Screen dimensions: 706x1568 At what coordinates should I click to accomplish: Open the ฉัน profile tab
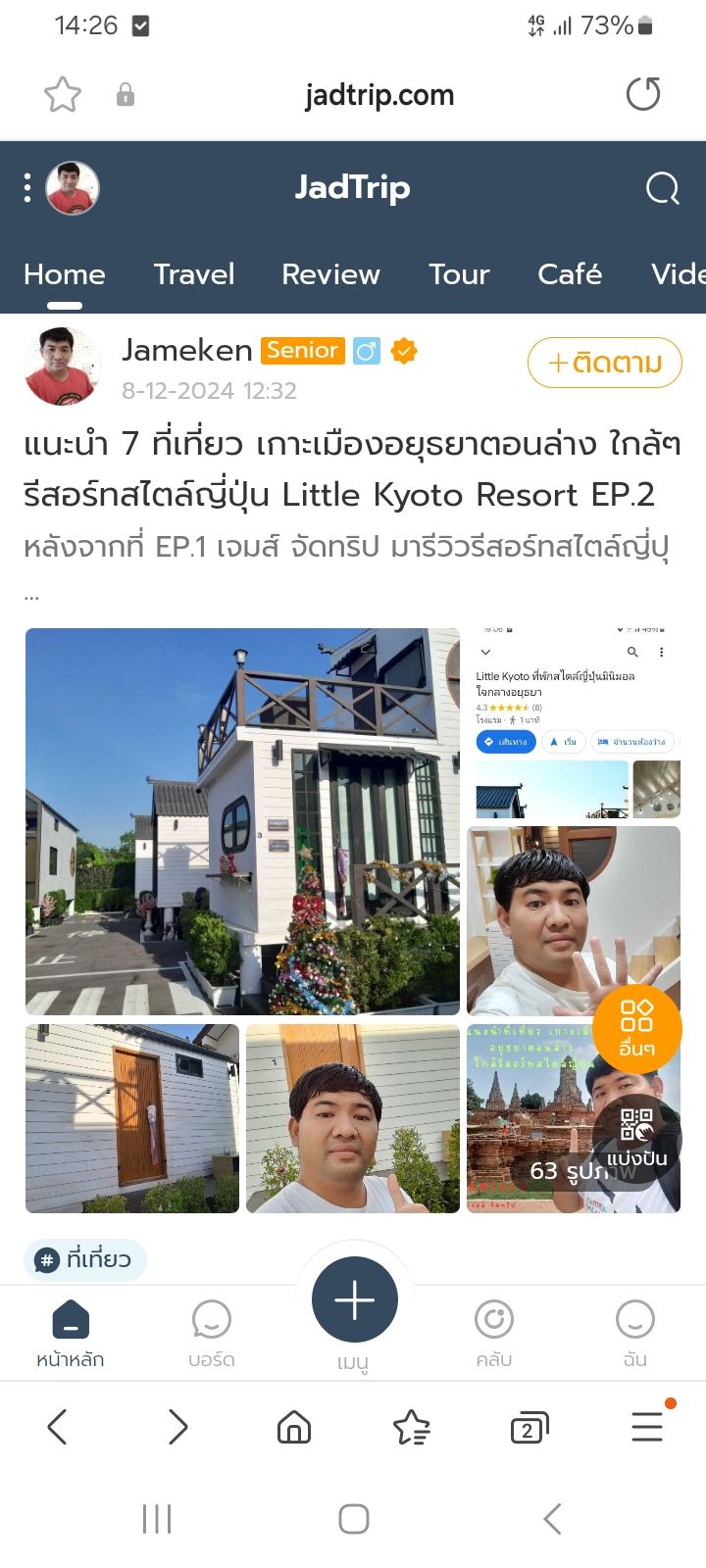pos(635,1333)
